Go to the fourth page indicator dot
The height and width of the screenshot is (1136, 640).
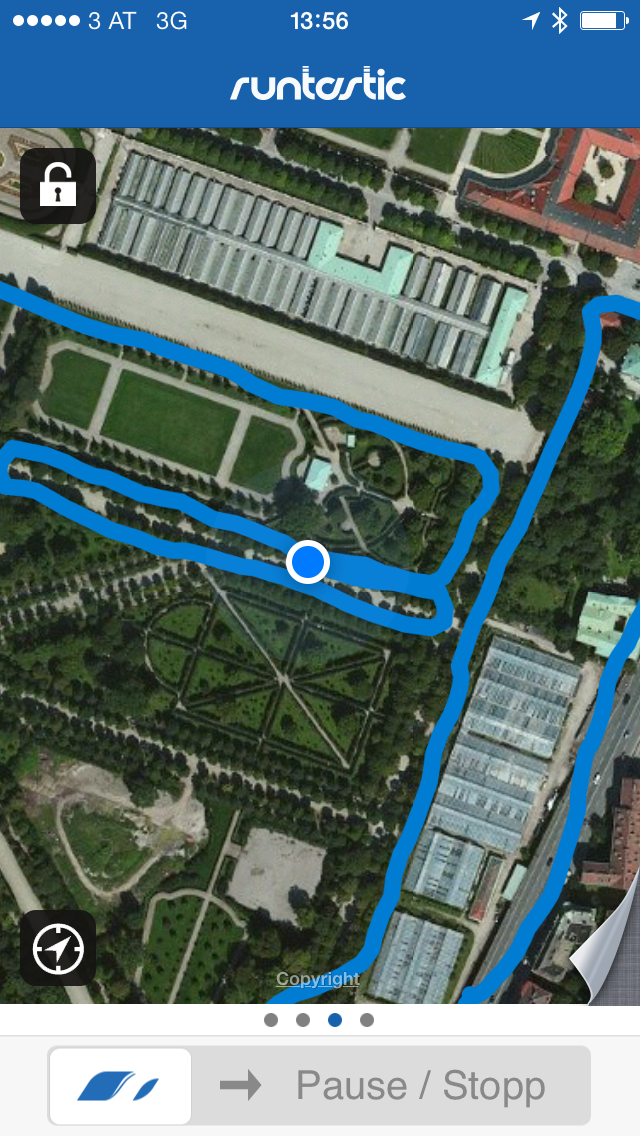367,1020
